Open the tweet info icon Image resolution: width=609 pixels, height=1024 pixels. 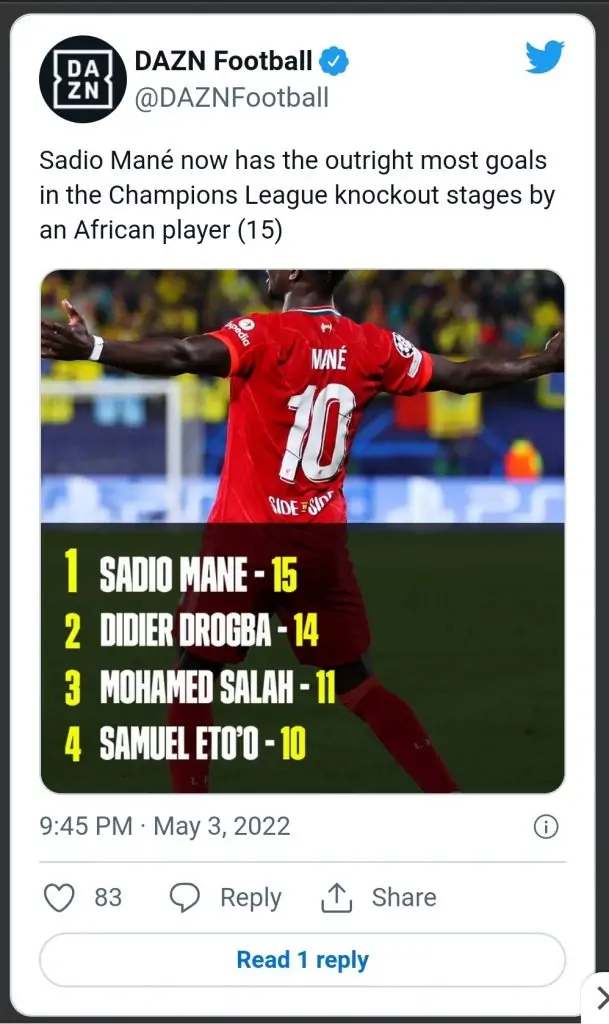[546, 826]
